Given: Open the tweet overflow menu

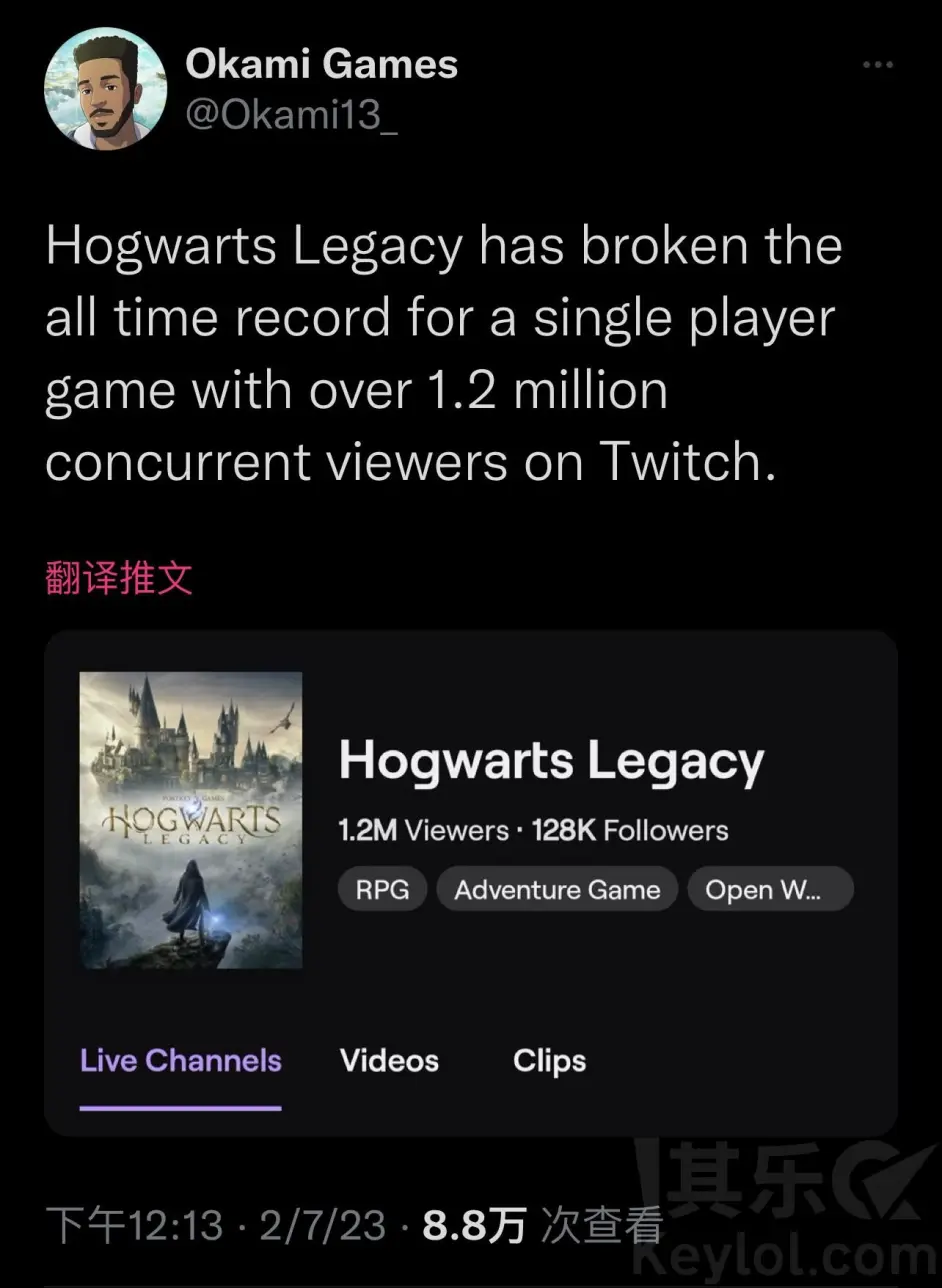Looking at the screenshot, I should point(877,65).
